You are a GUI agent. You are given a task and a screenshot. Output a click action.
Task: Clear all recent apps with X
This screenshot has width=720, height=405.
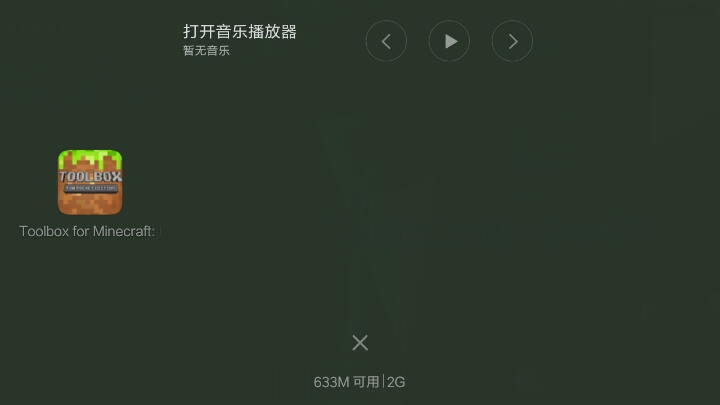360,343
